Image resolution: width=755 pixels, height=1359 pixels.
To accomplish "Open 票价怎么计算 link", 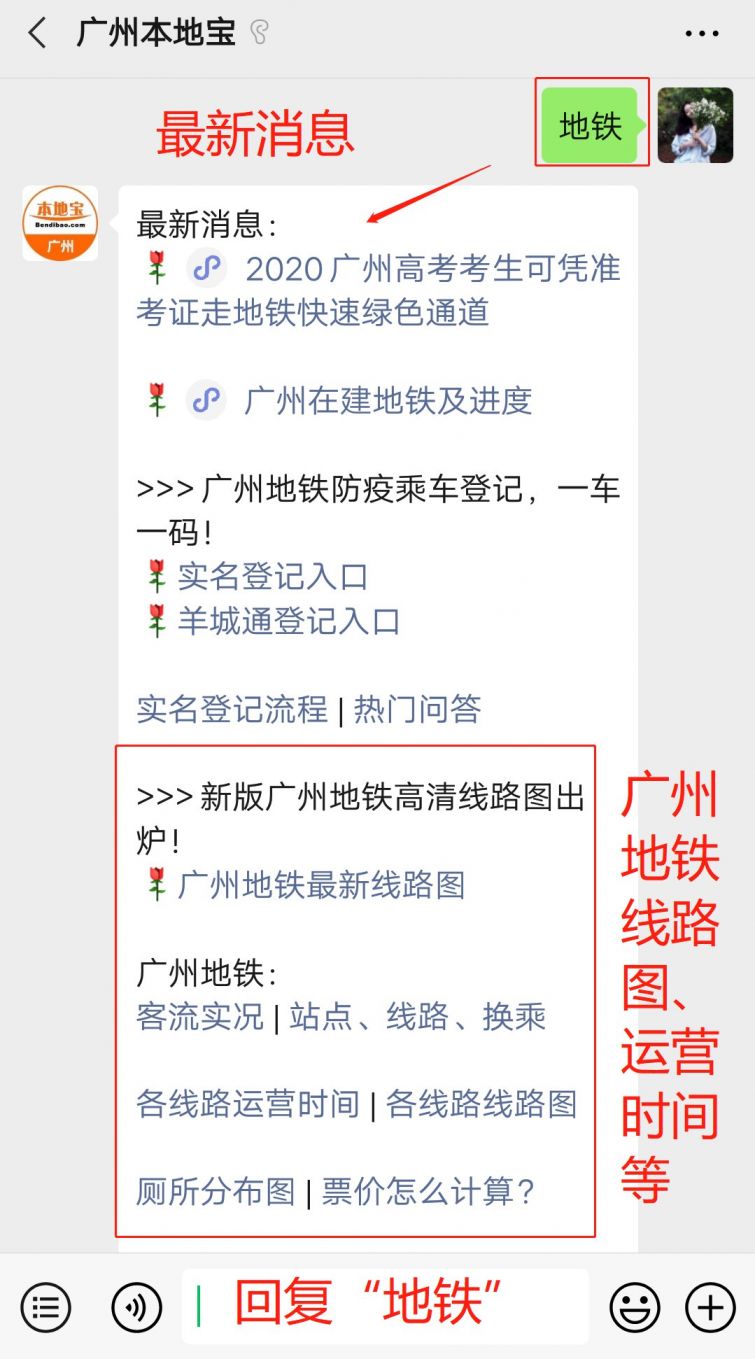I will click(x=429, y=1192).
